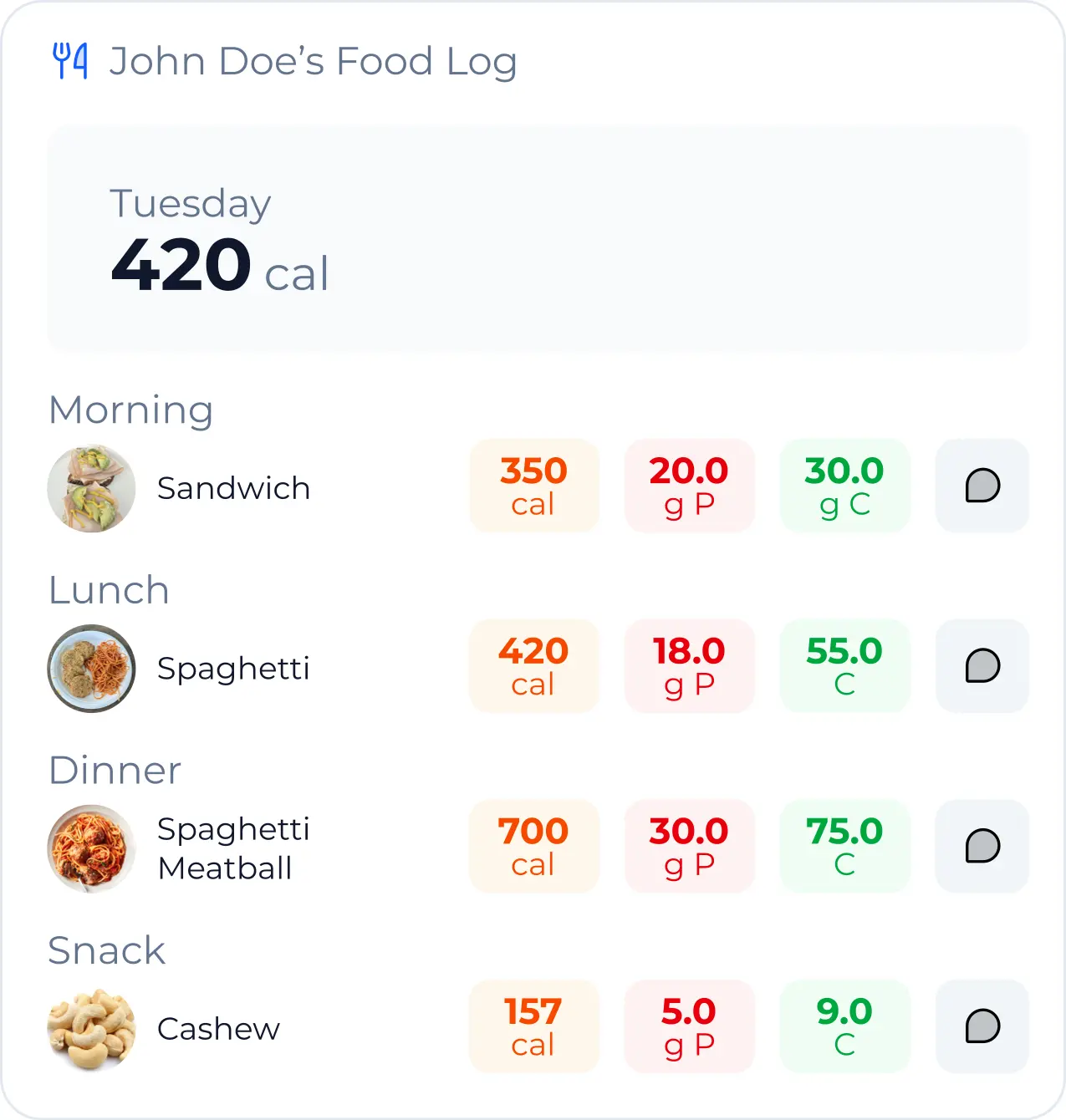
Task: Select the 700 cal badge for dinner
Action: [534, 847]
